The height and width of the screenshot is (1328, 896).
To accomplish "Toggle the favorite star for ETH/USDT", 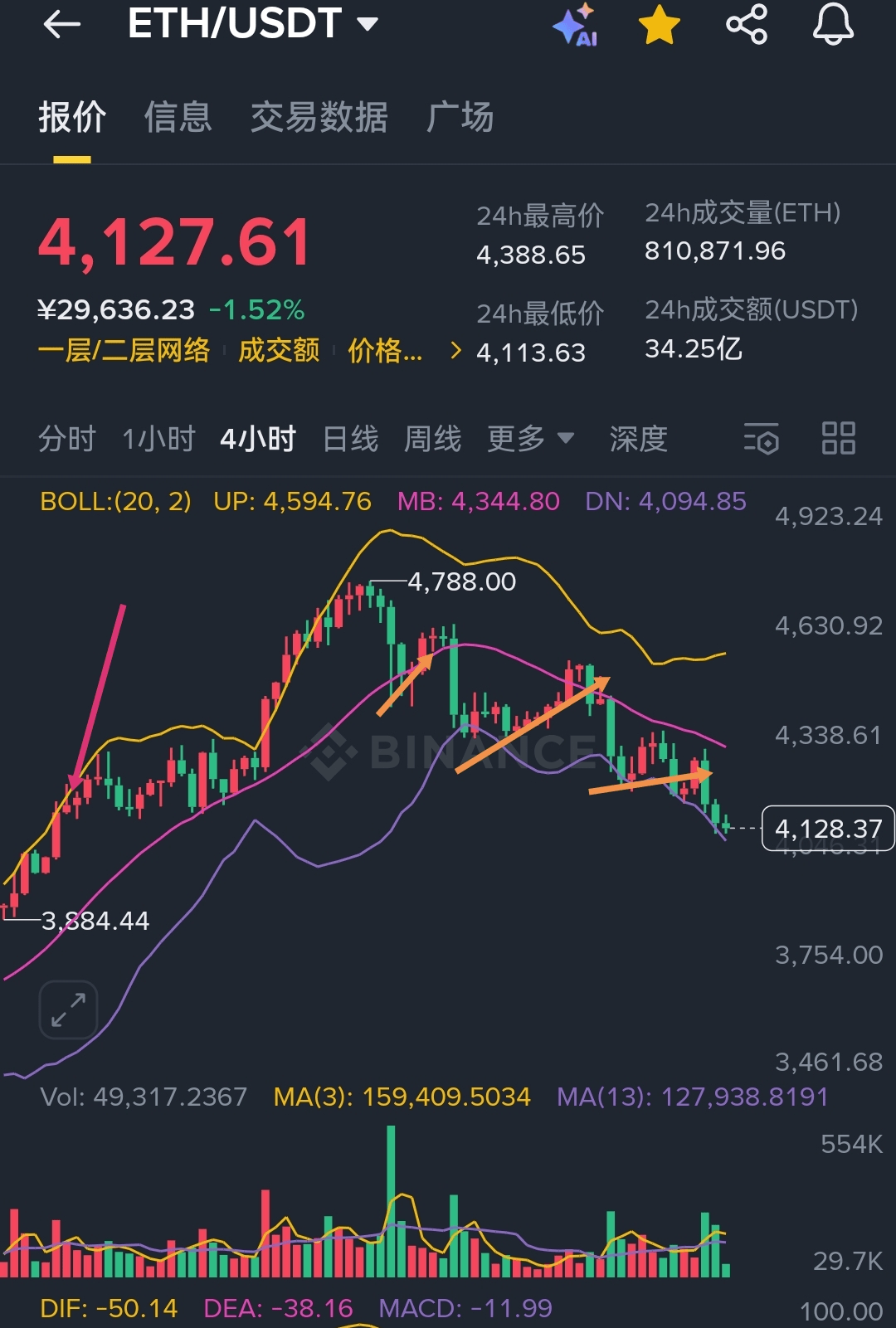I will [x=660, y=25].
